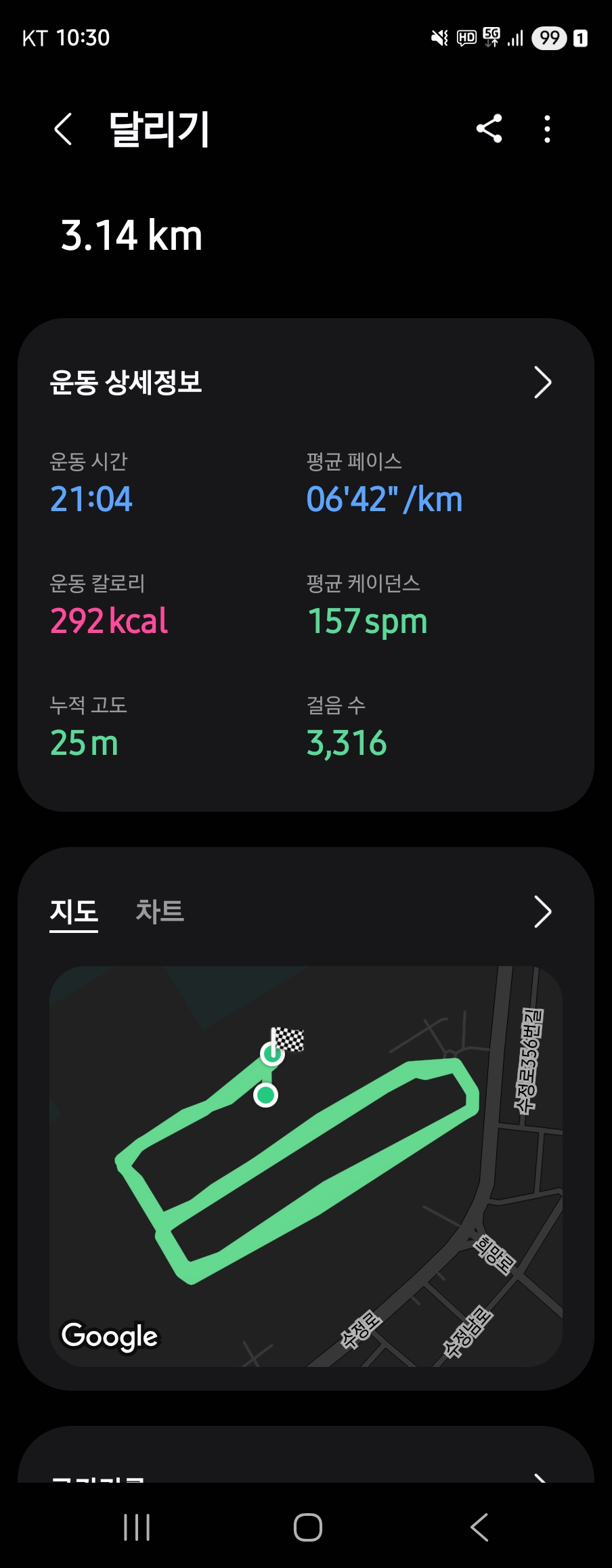Open the recent apps view
Viewport: 612px width, 1568px height.
[137, 1527]
